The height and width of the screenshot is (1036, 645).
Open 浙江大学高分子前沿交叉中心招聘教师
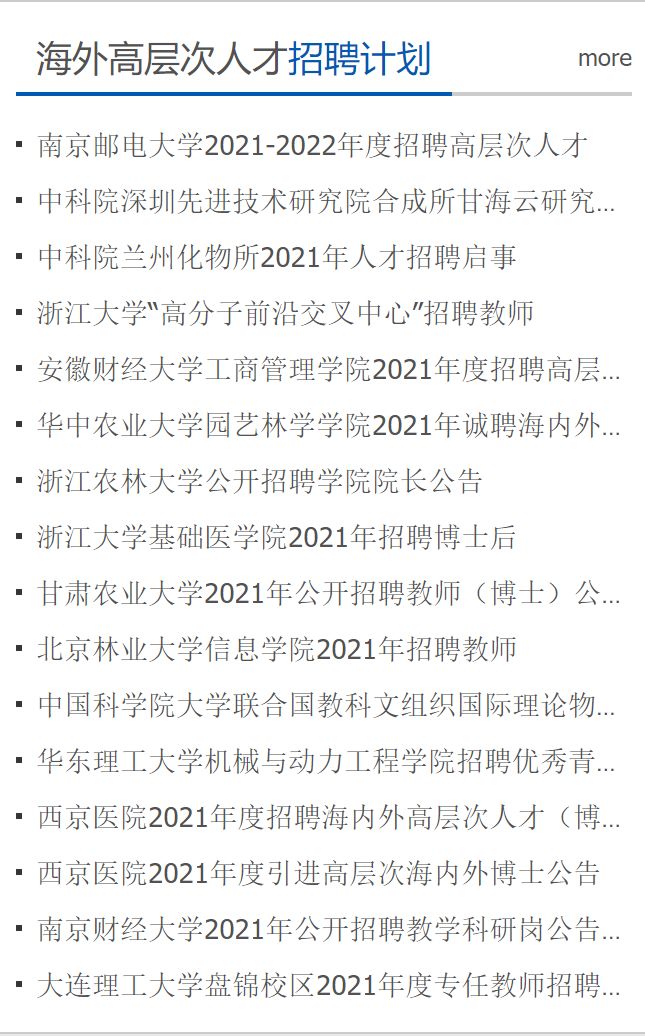click(285, 313)
